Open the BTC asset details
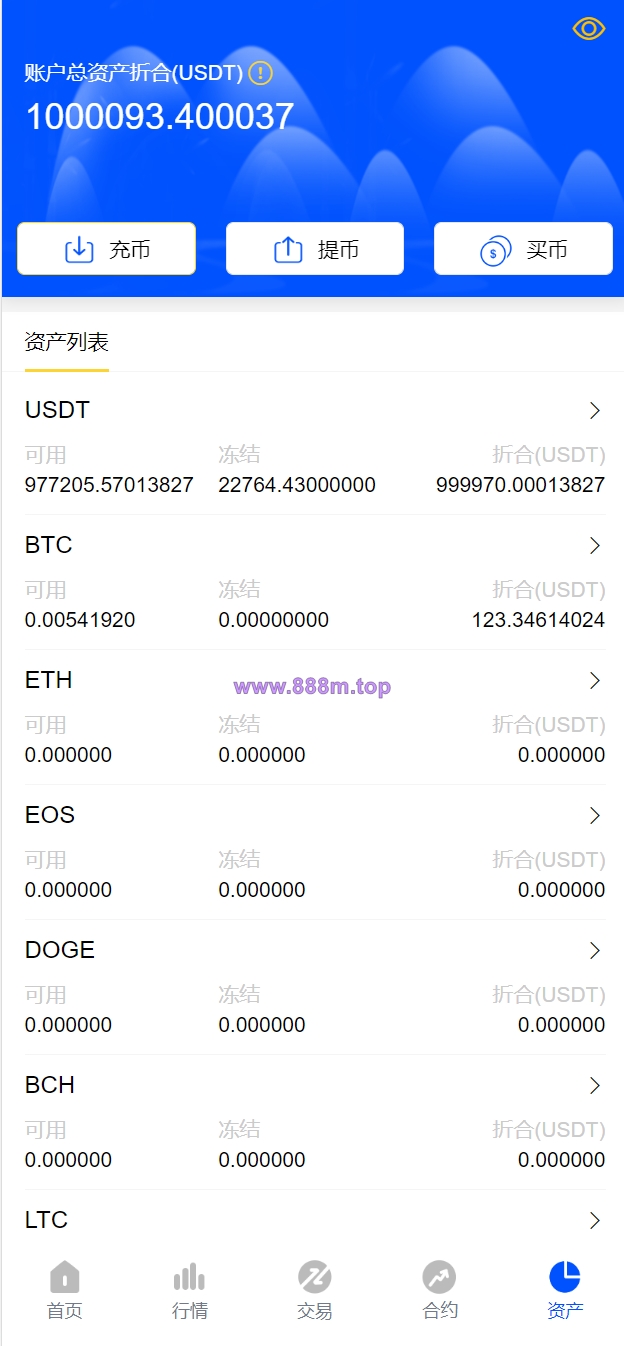The width and height of the screenshot is (624, 1346). point(314,582)
